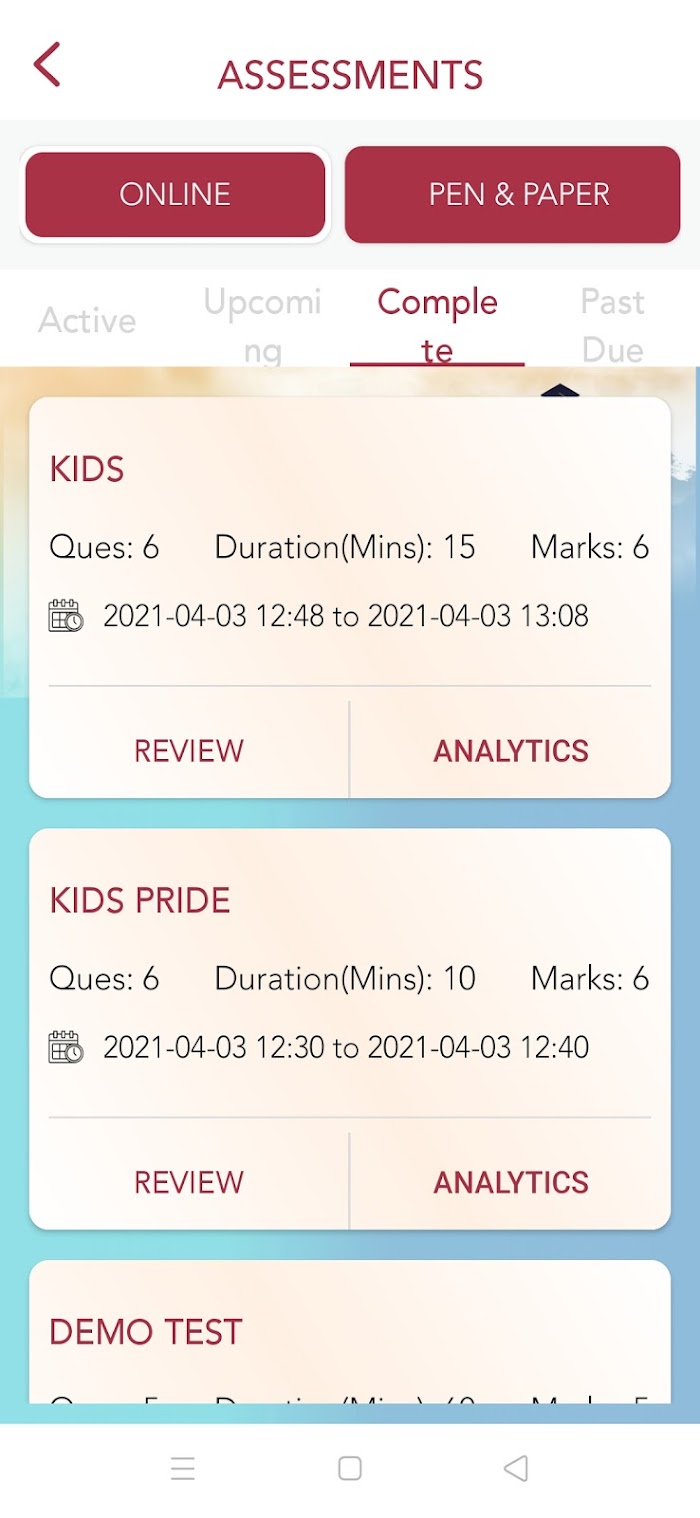Tap the system home button
This screenshot has height=1518, width=700.
pyautogui.click(x=350, y=1468)
